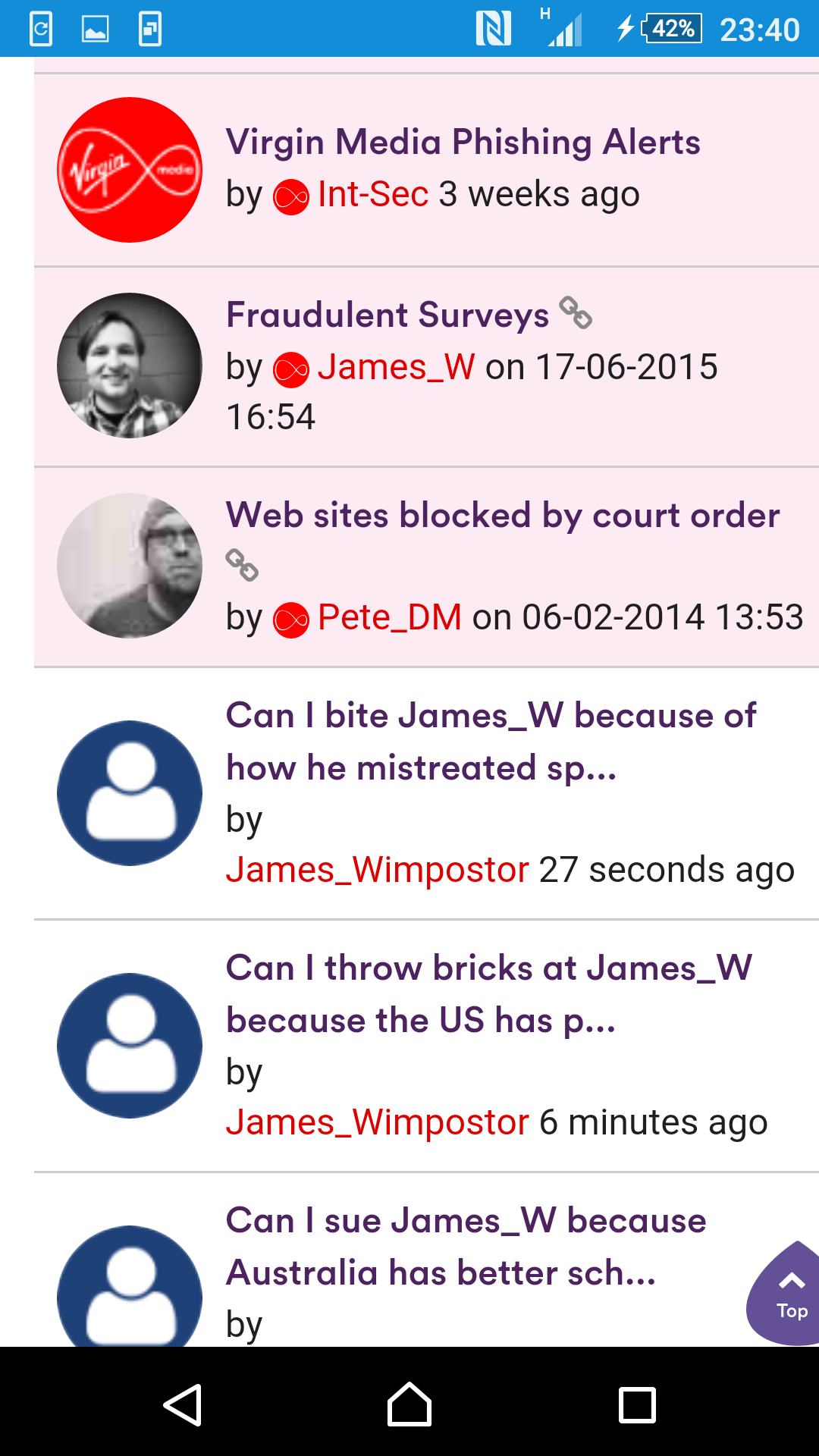
Task: Open the Virgin Media logo avatar
Action: point(129,168)
